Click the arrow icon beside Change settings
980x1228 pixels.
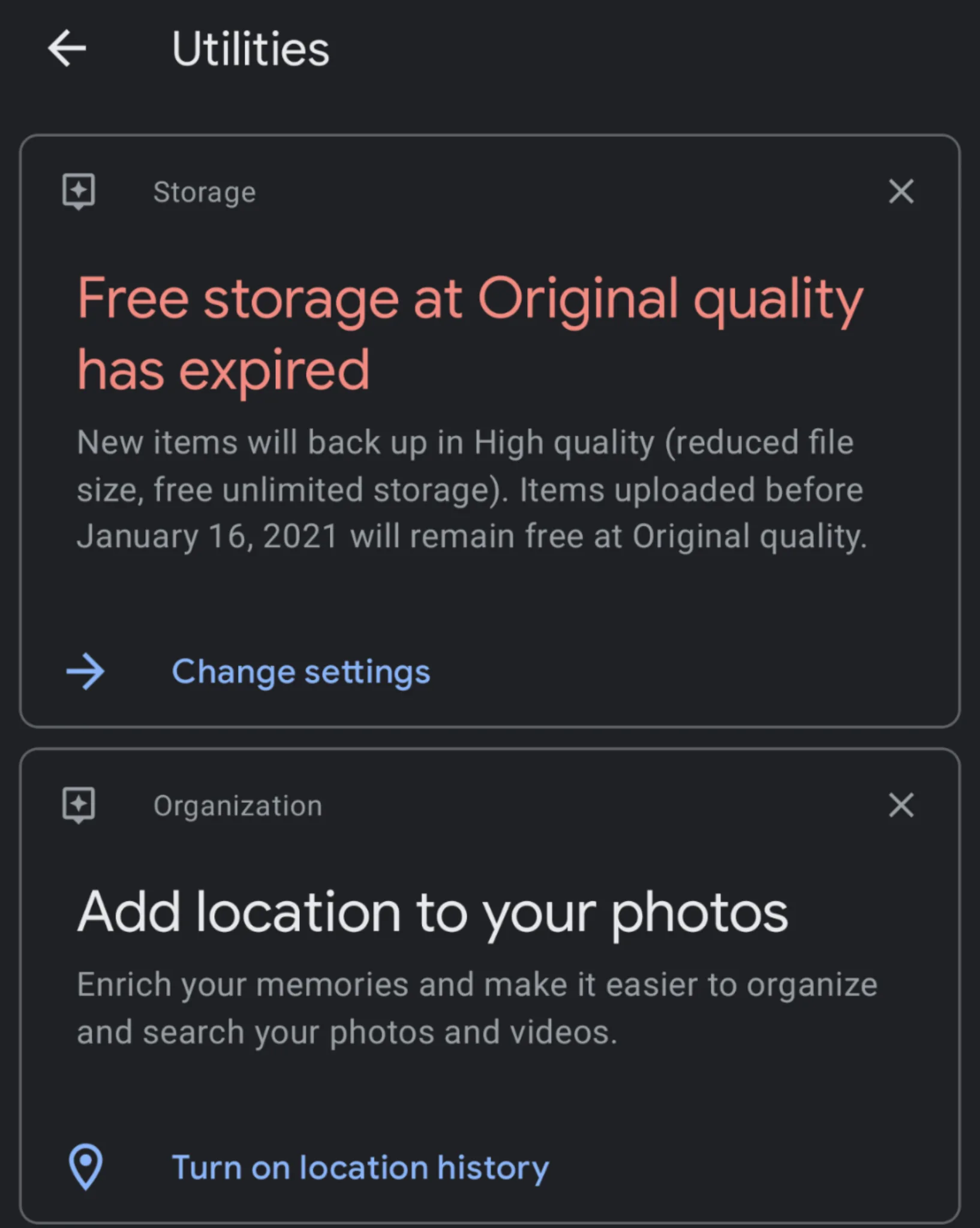pyautogui.click(x=85, y=673)
